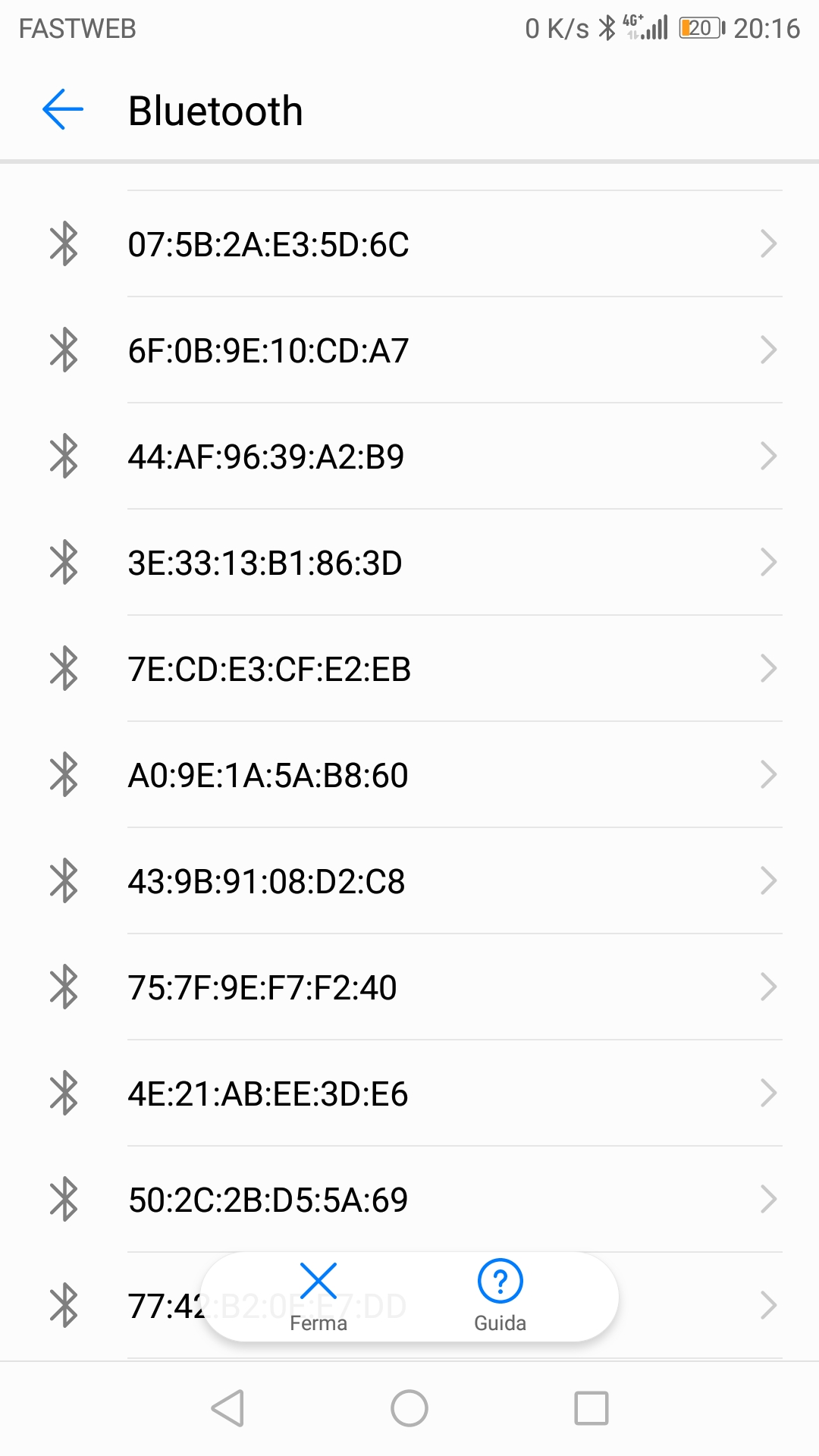
Task: Stop scanning with the Ferma button
Action: tap(318, 1297)
